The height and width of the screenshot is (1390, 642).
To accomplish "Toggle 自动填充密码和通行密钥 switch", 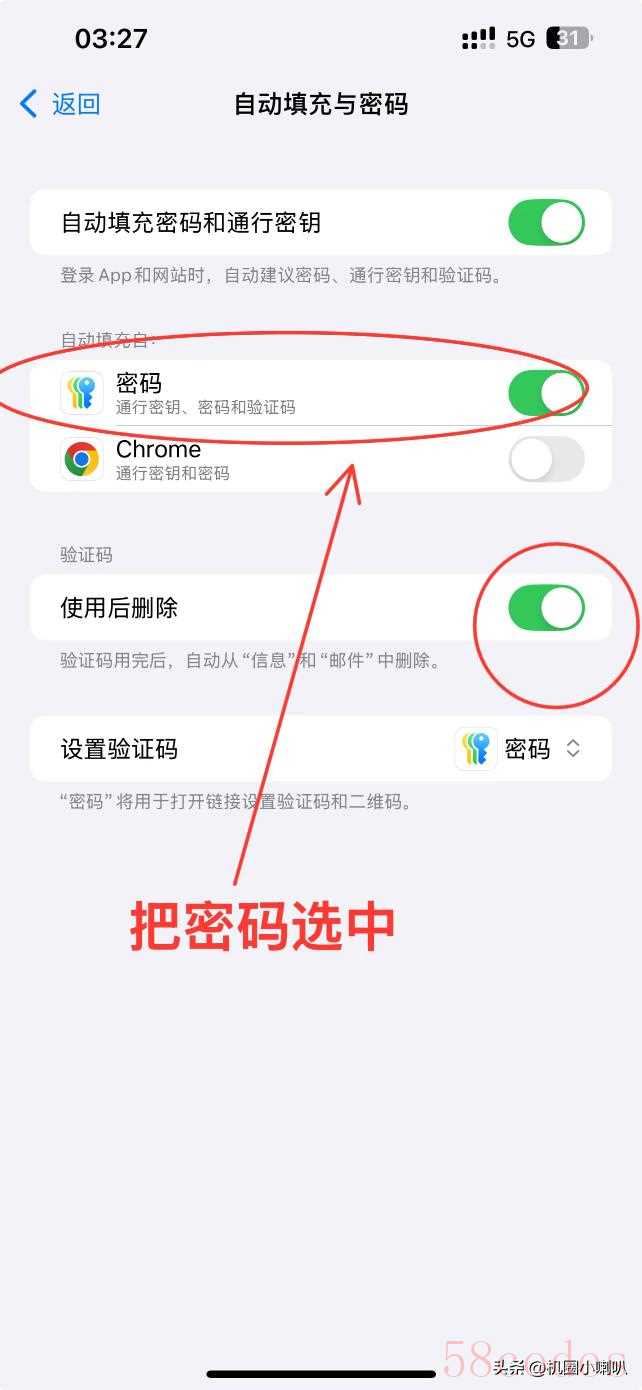I will [x=546, y=222].
